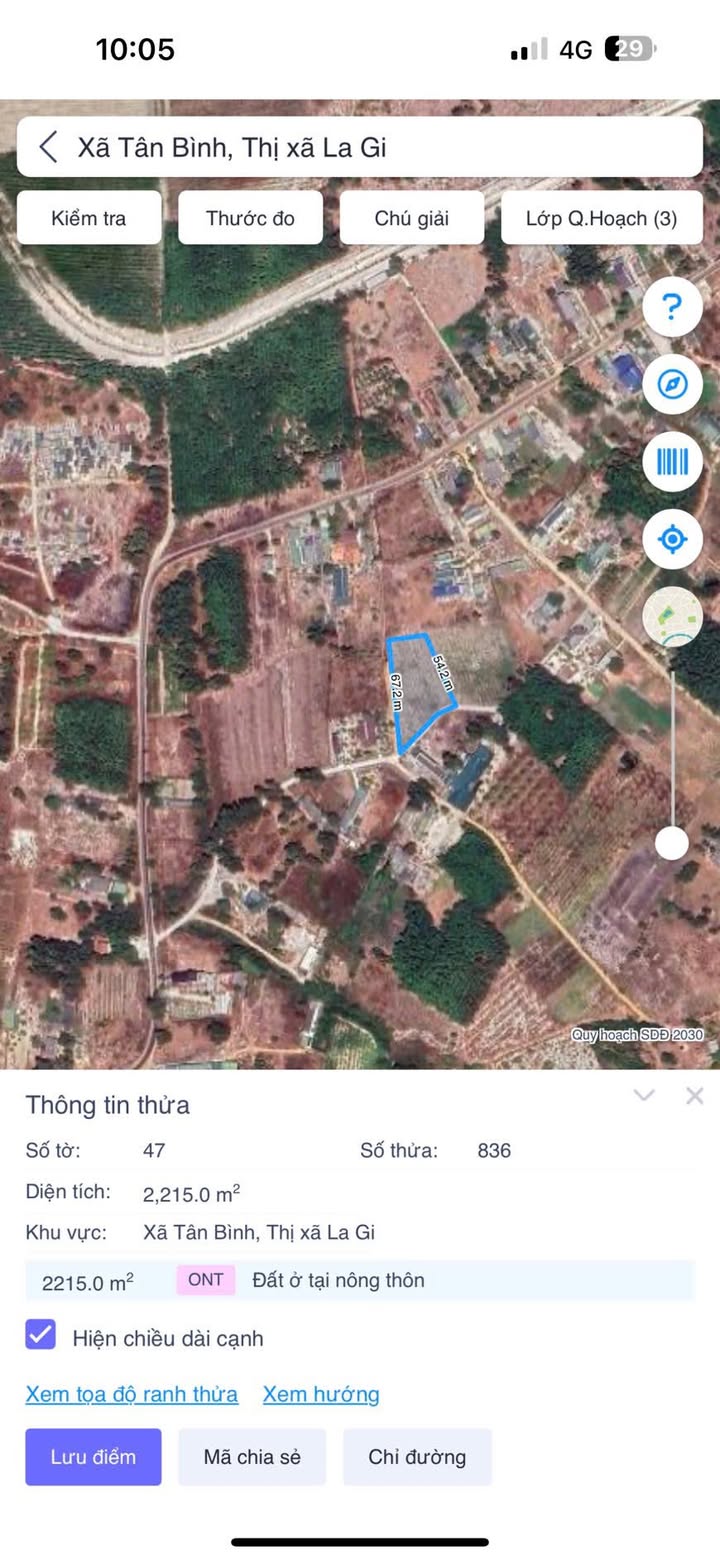Open the Xem hướng link
Screen dimensions: 720x1560
321,1394
